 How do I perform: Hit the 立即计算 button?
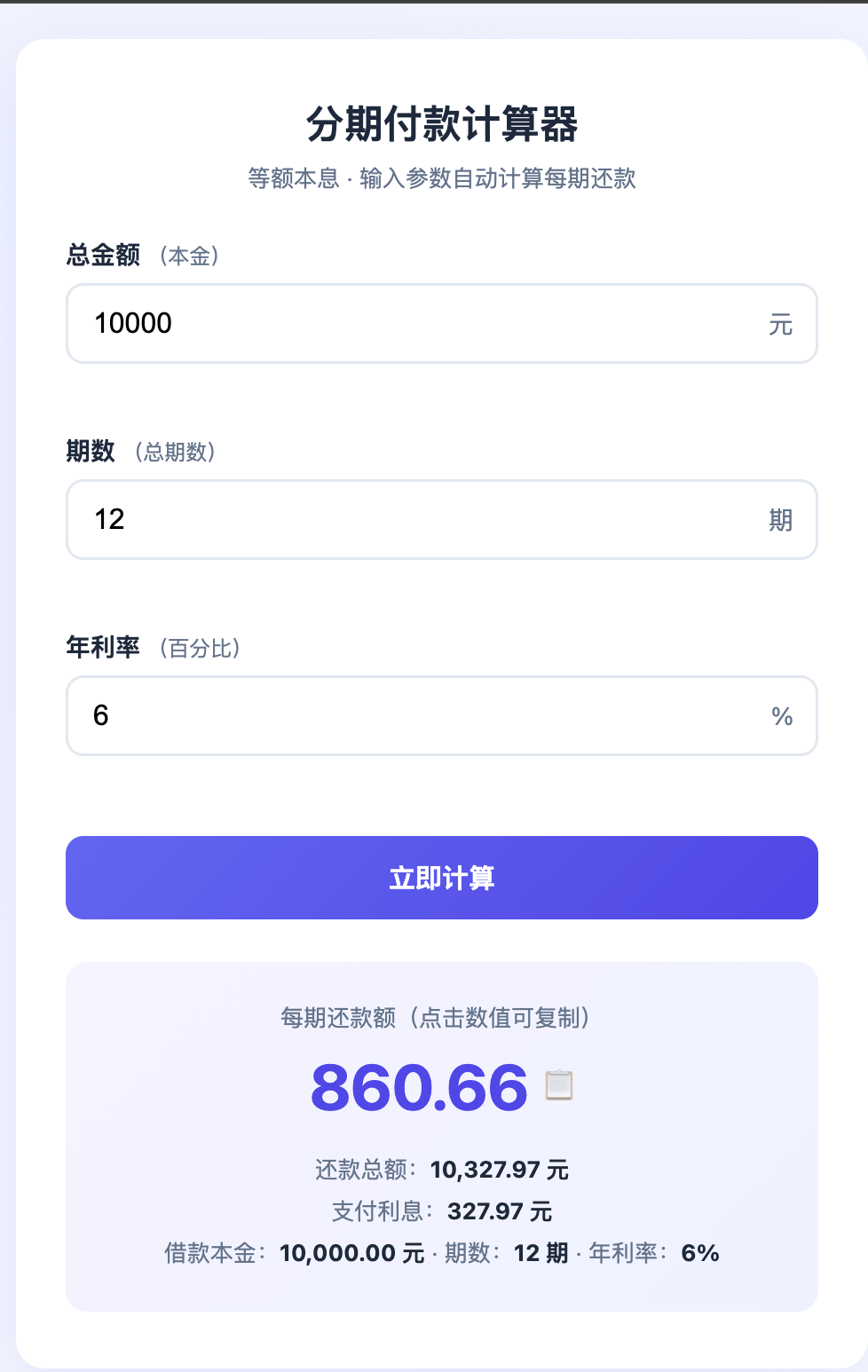(441, 878)
